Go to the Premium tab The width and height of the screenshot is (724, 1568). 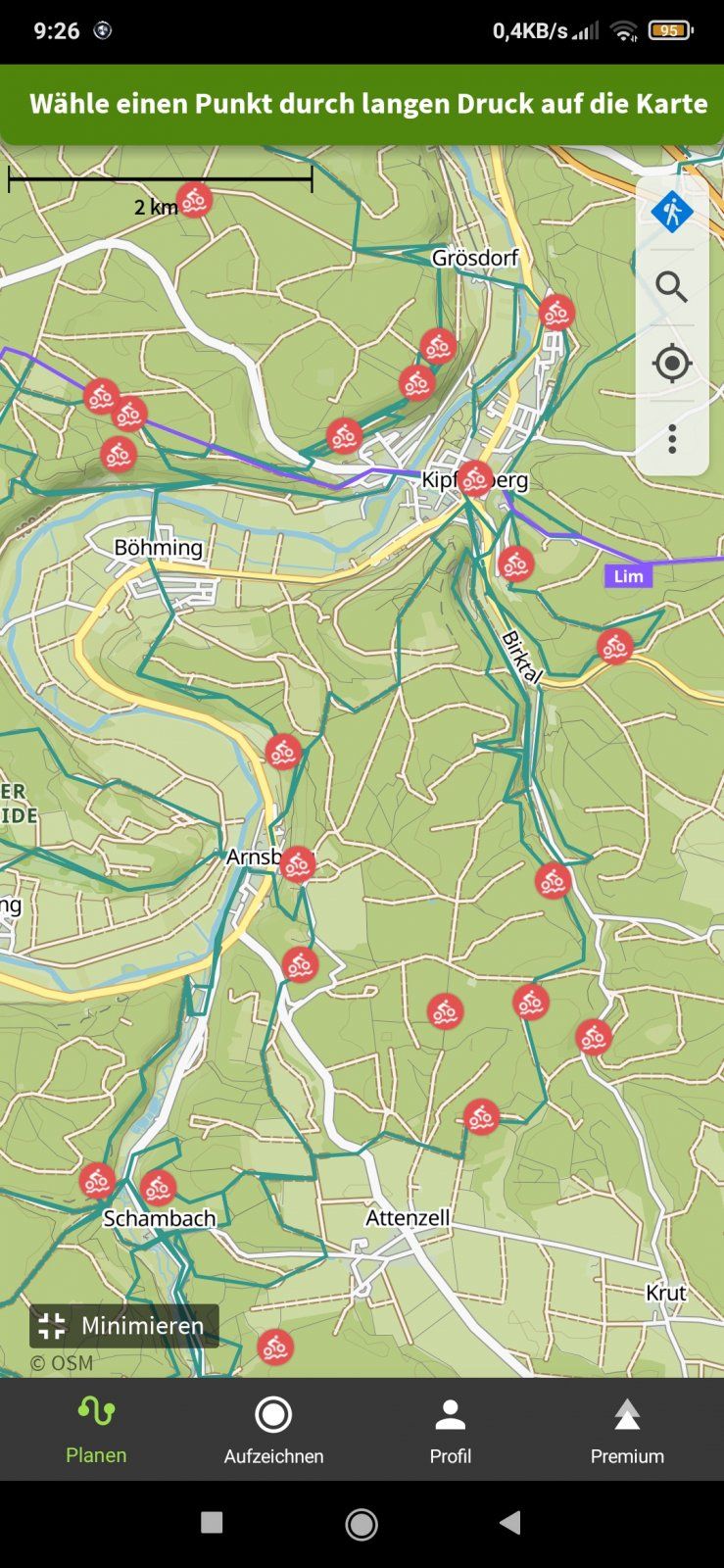(x=627, y=1430)
